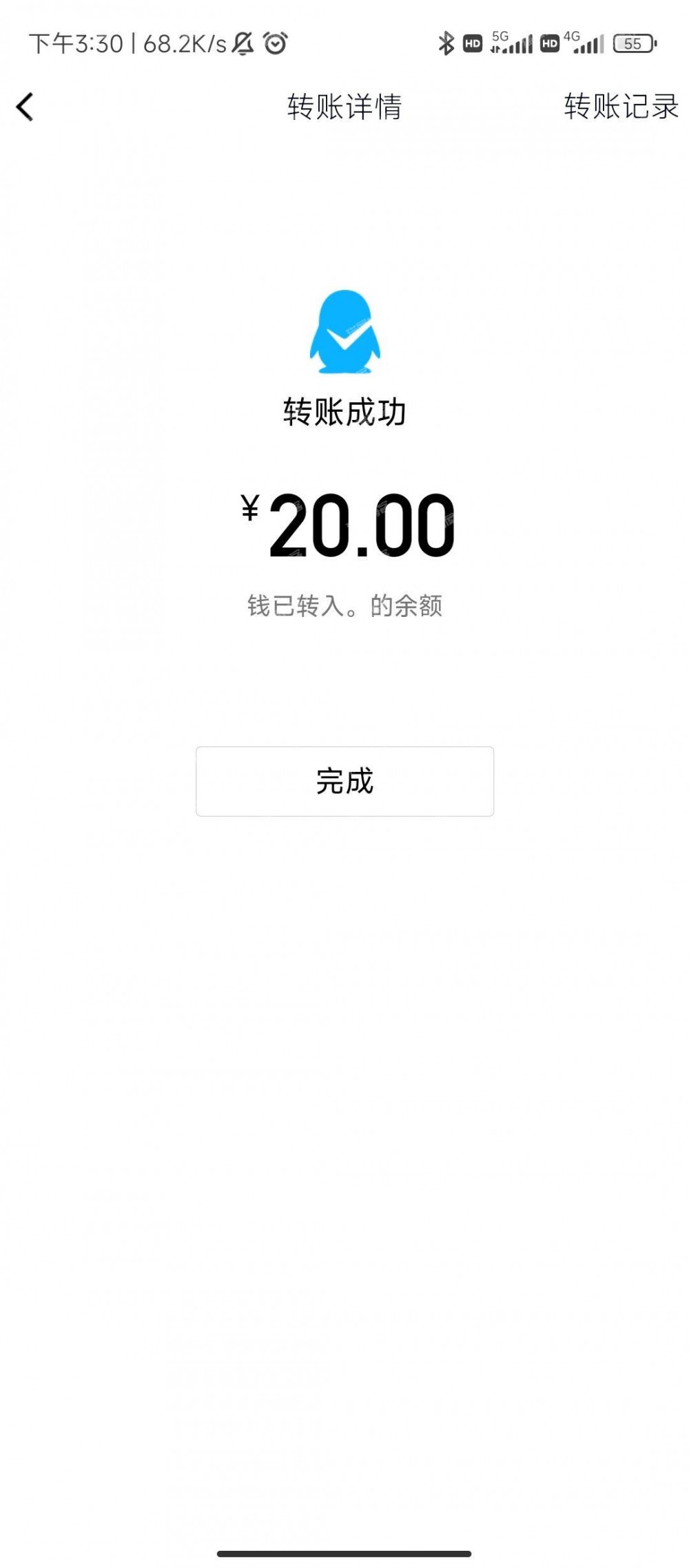Tap the battery indicator showing 55
This screenshot has height=1568, width=689.
(635, 43)
